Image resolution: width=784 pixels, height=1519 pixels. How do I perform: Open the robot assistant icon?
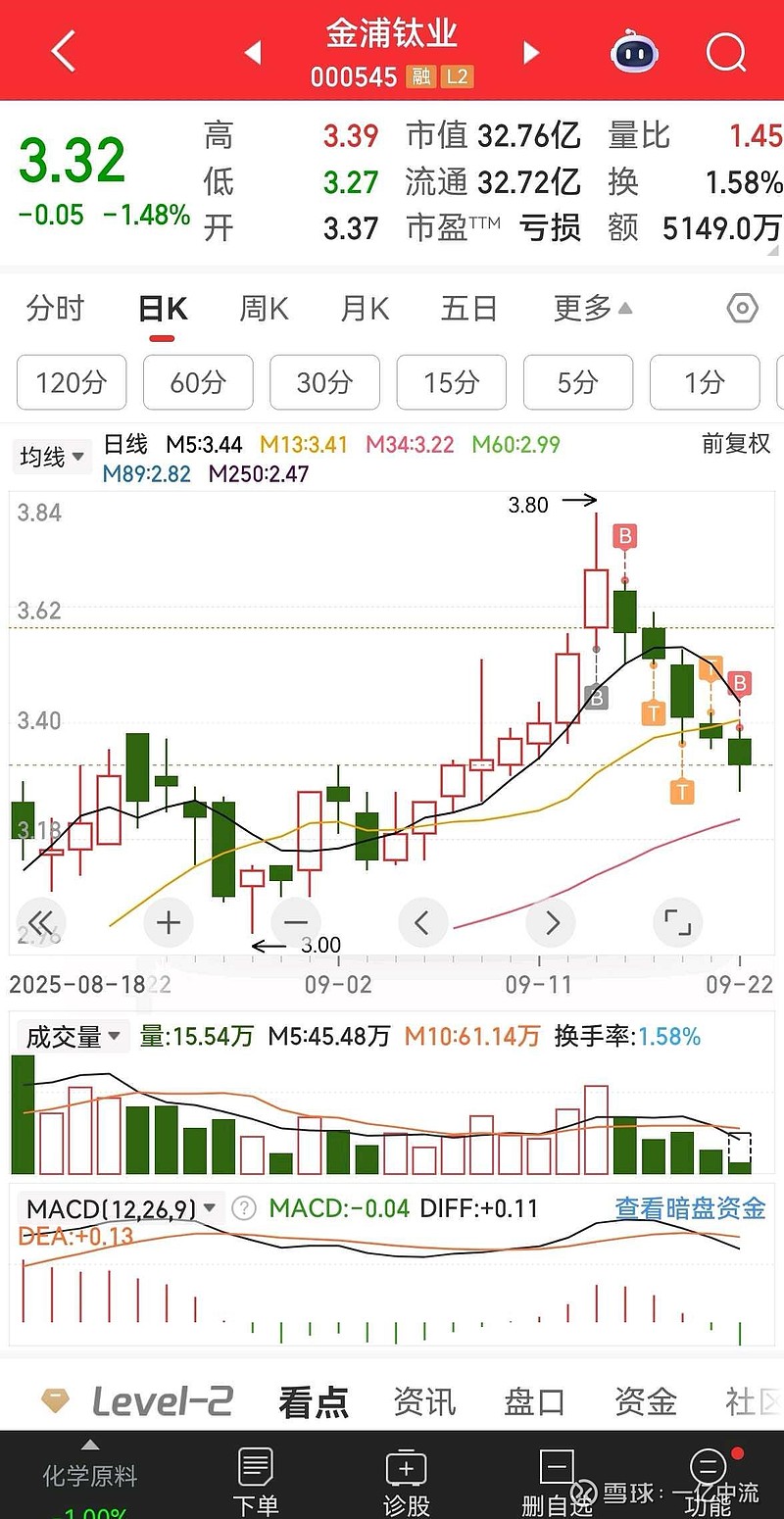[x=634, y=51]
